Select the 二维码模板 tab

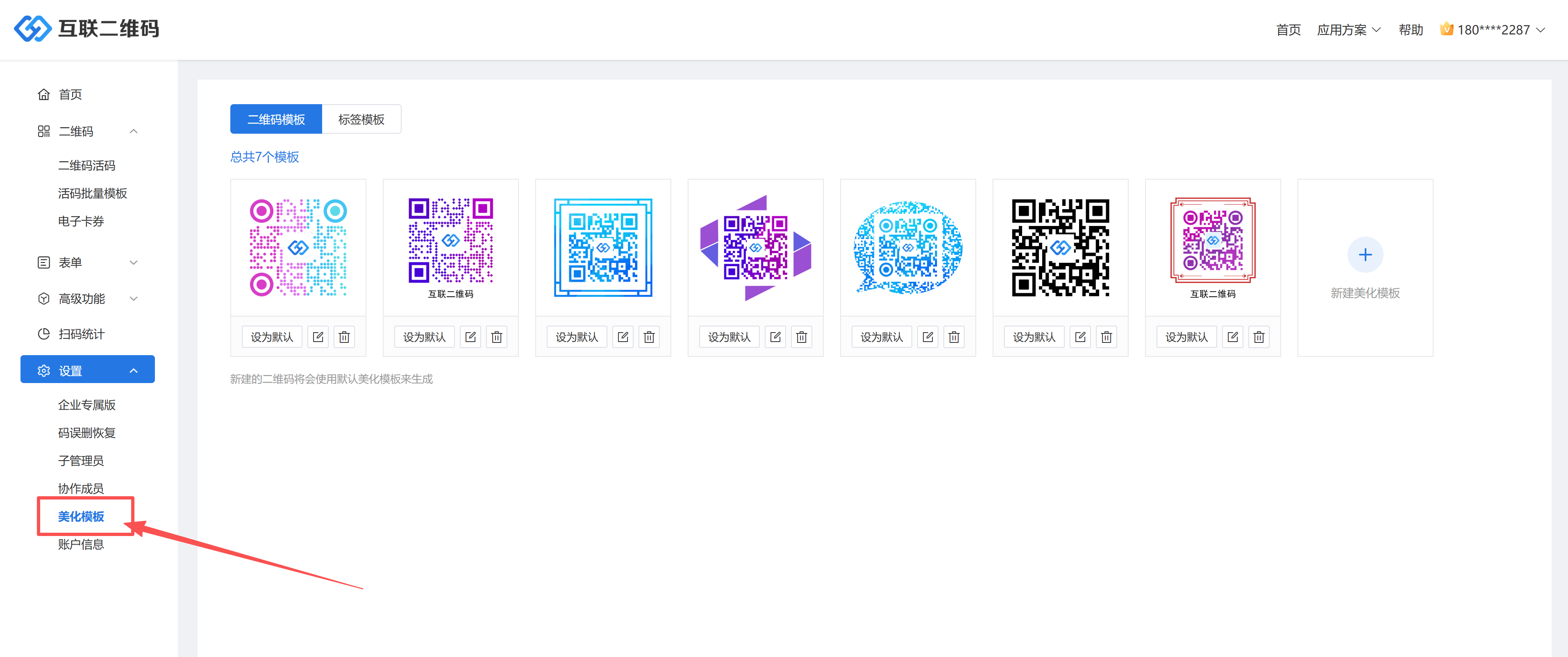click(x=276, y=119)
